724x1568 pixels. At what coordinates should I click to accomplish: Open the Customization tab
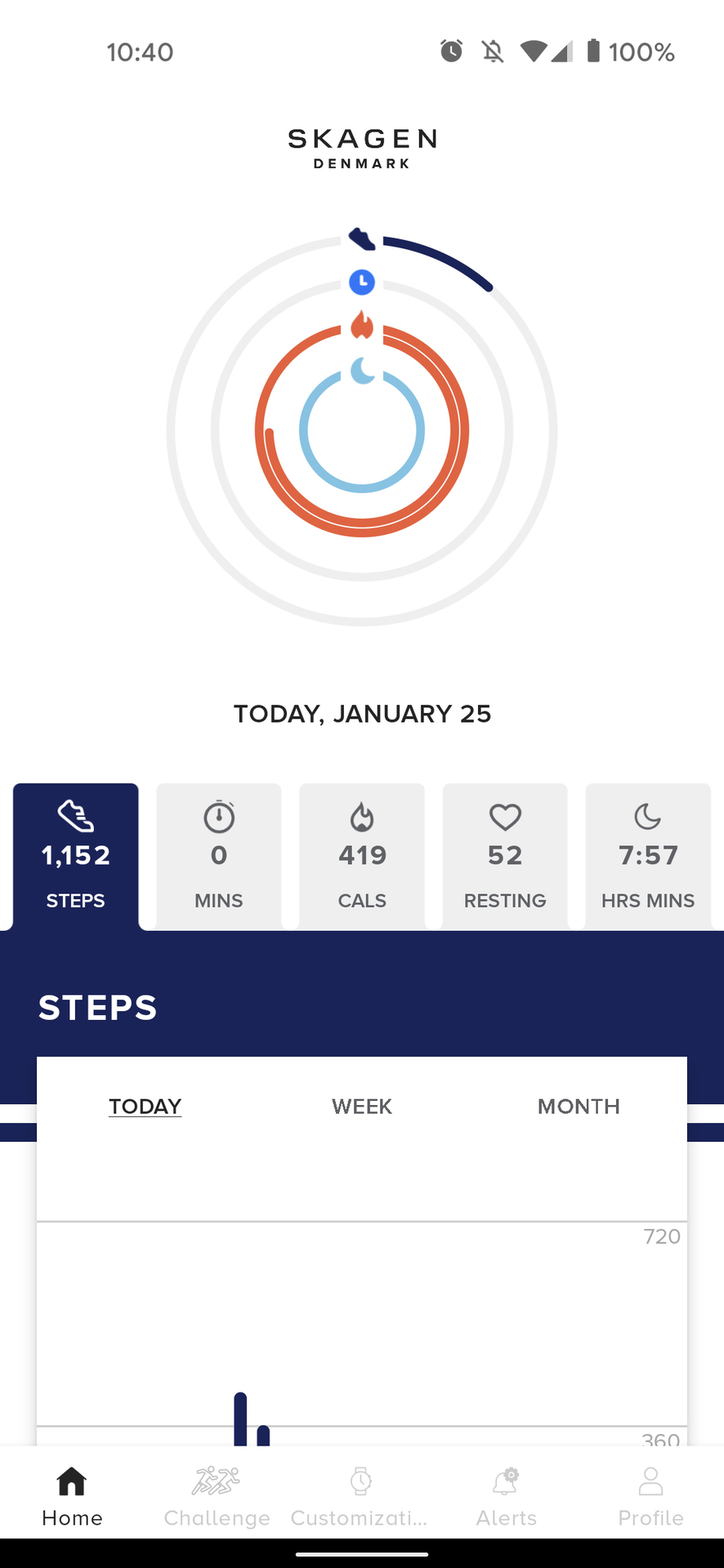tap(360, 1495)
